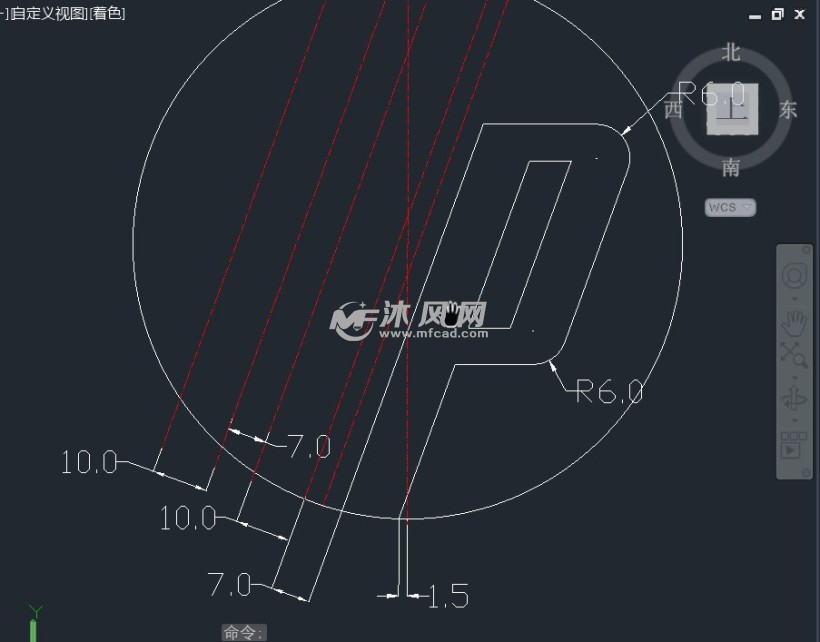
Task: Close the drawing viewport window
Action: (799, 15)
